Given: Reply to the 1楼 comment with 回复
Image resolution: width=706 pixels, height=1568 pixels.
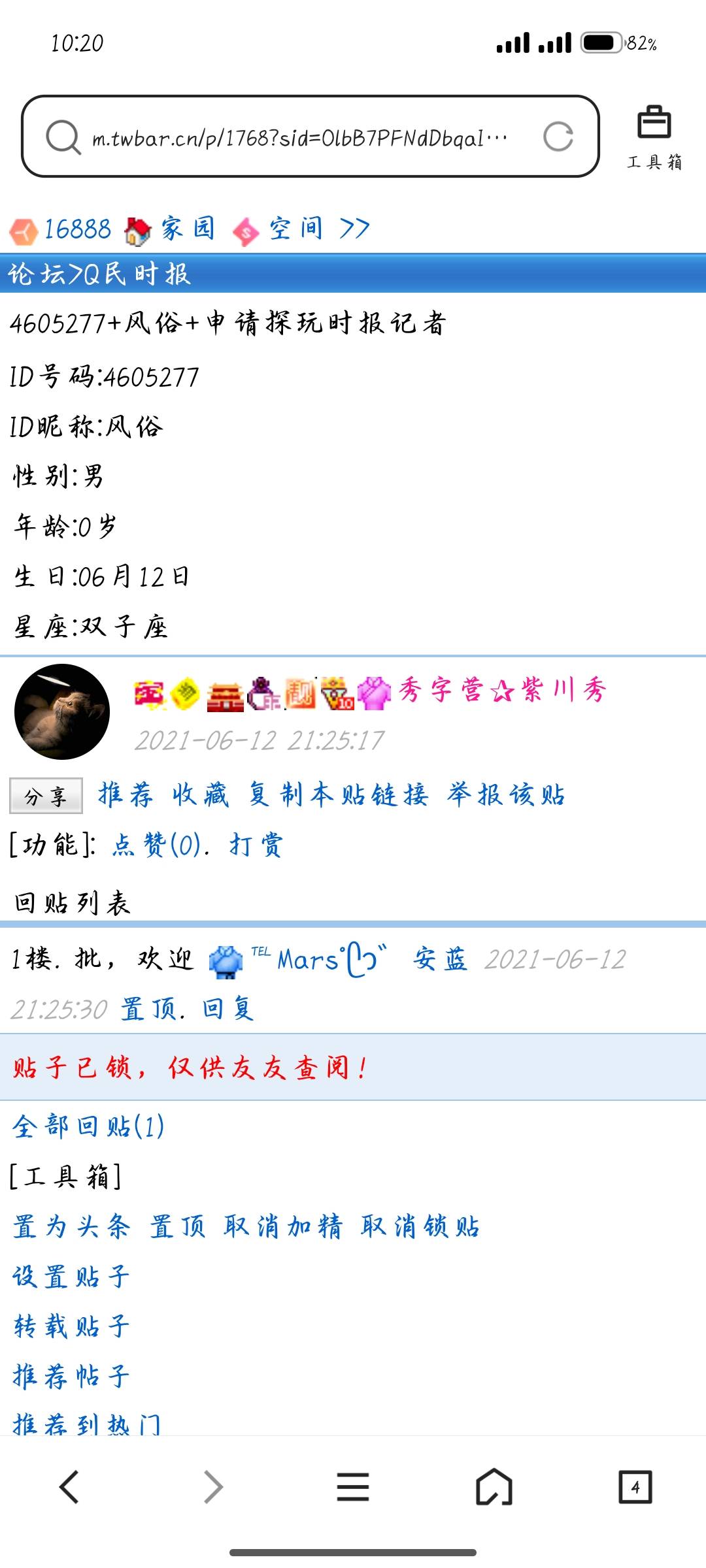Looking at the screenshot, I should click(227, 1009).
